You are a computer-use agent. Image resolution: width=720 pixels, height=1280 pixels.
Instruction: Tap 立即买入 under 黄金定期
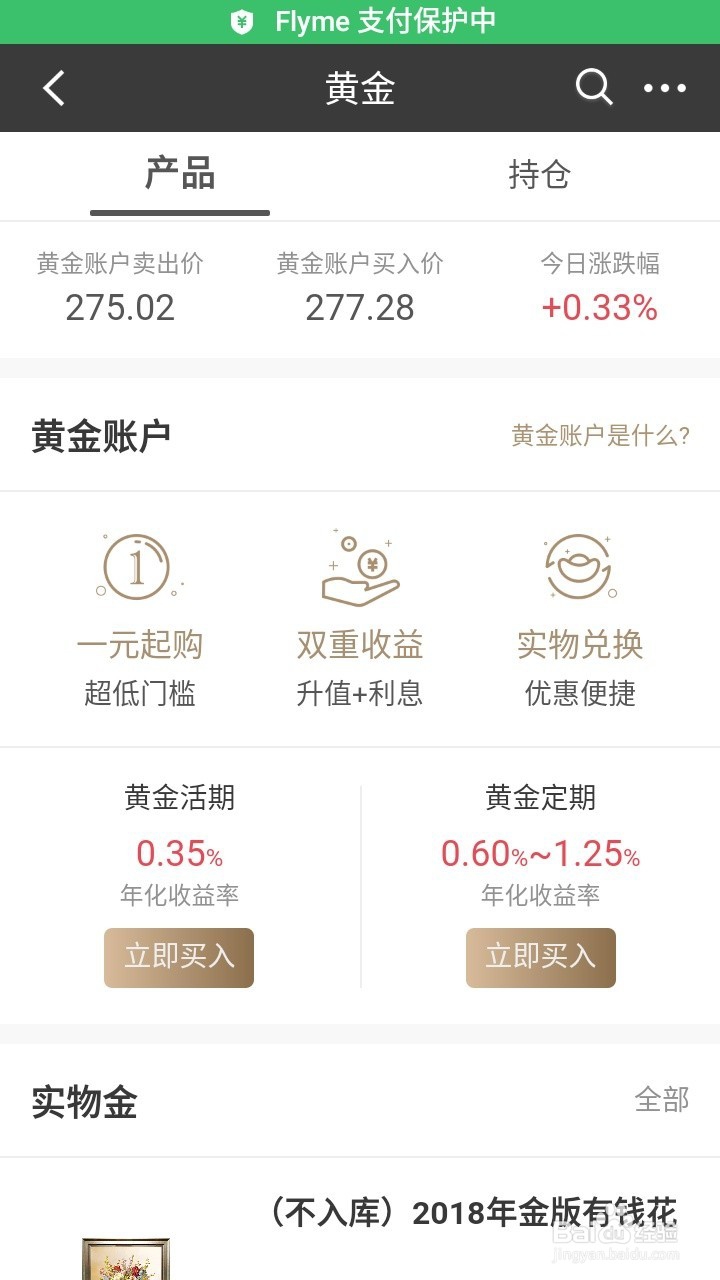pos(540,957)
